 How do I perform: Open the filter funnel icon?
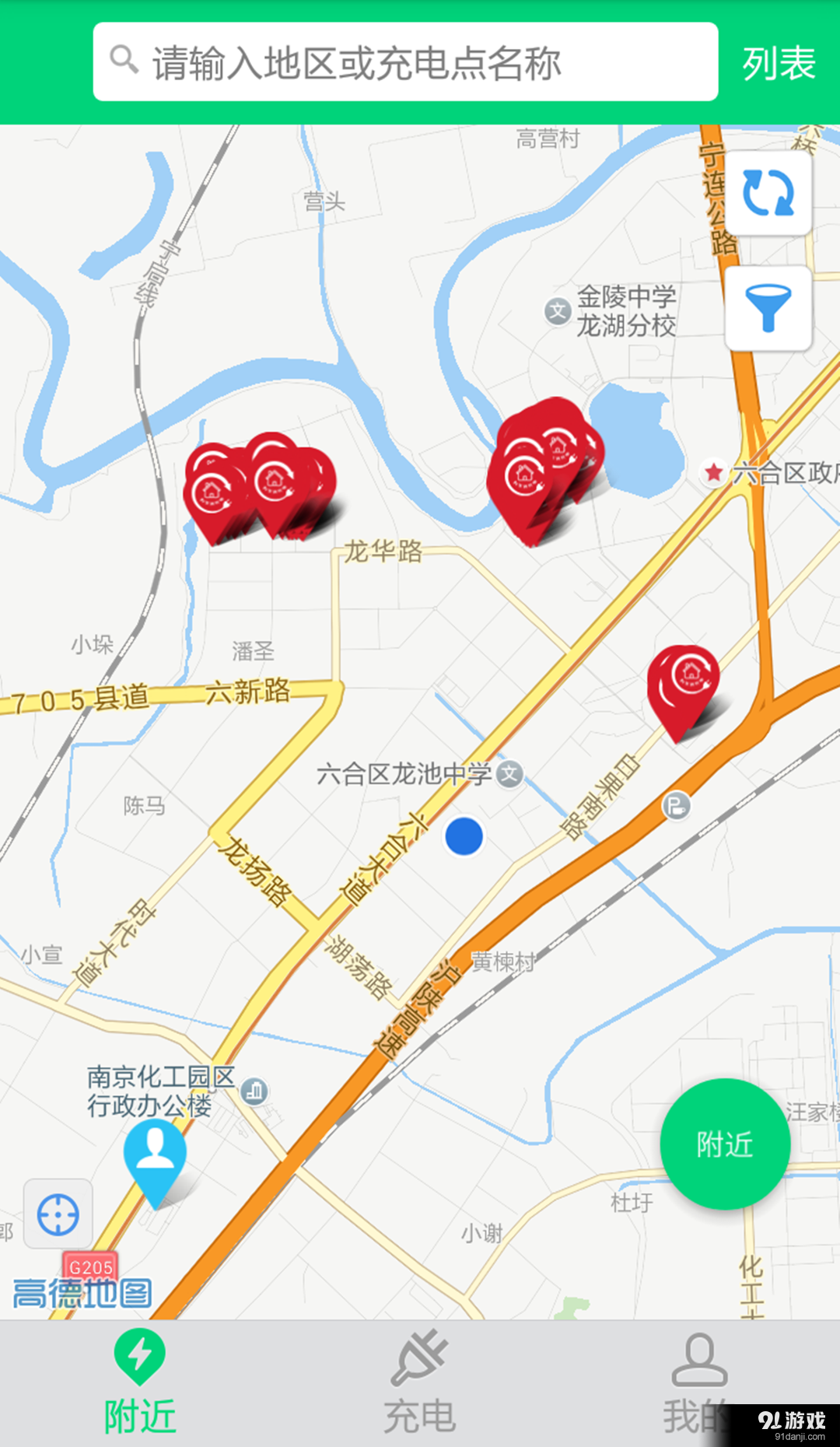(x=767, y=307)
